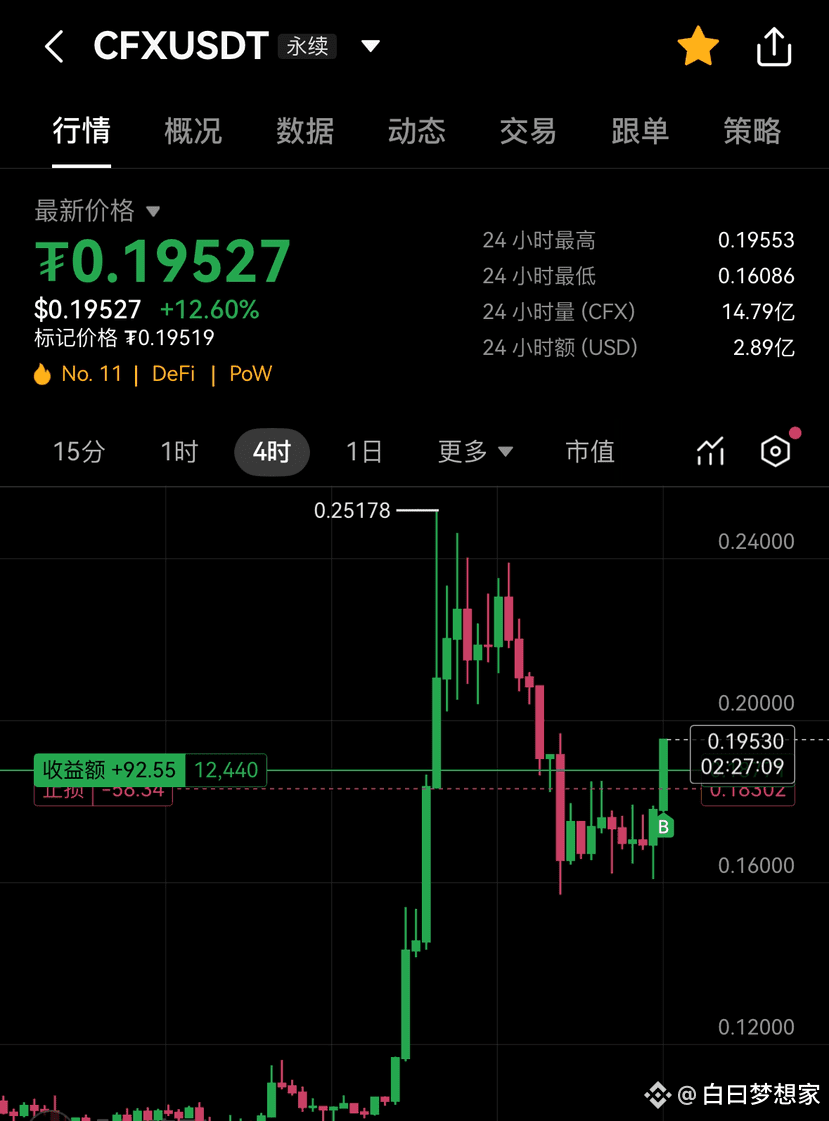Click the flame icon next to No. 11 ranking

pos(41,373)
